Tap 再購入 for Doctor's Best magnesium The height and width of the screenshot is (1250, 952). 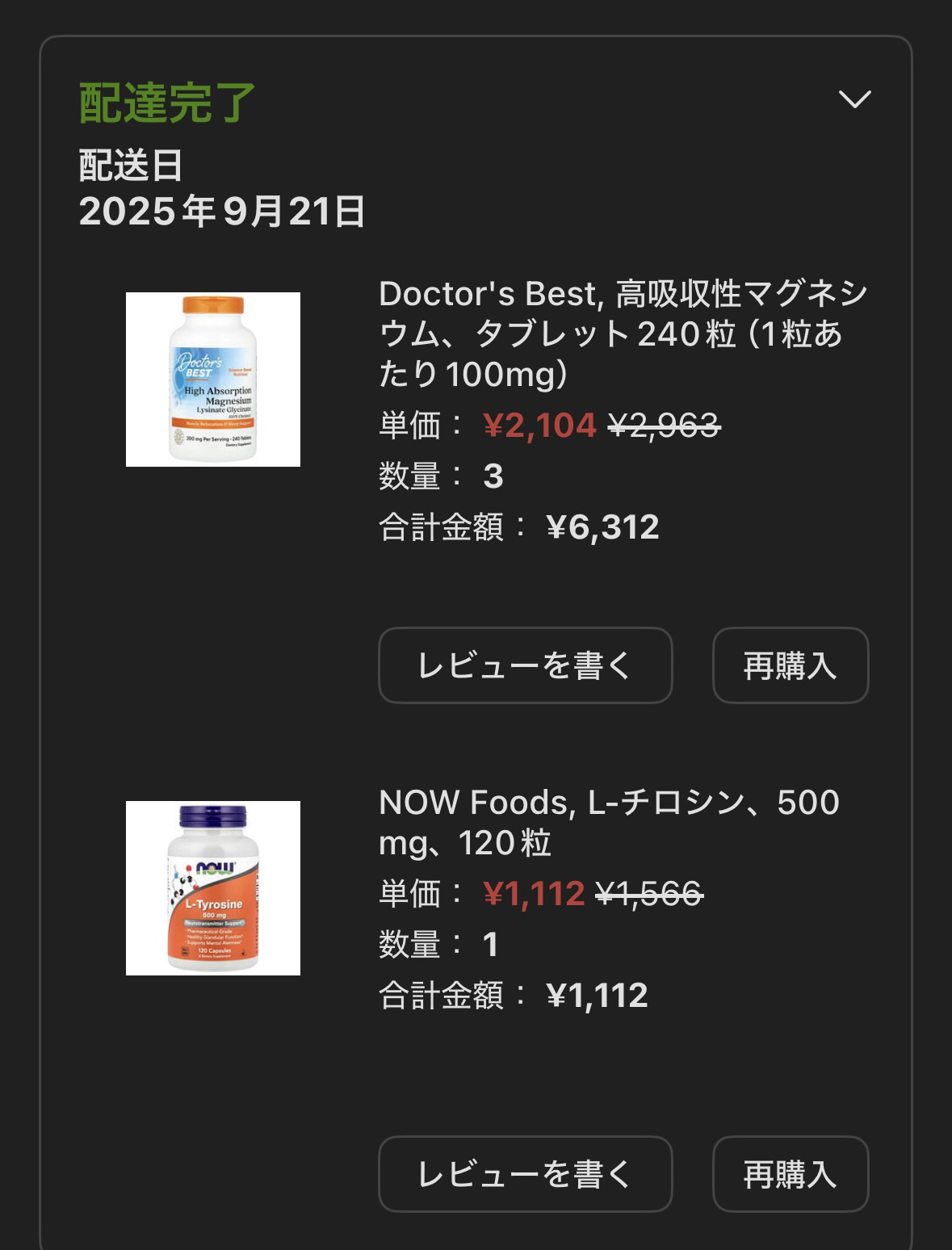pyautogui.click(x=790, y=665)
